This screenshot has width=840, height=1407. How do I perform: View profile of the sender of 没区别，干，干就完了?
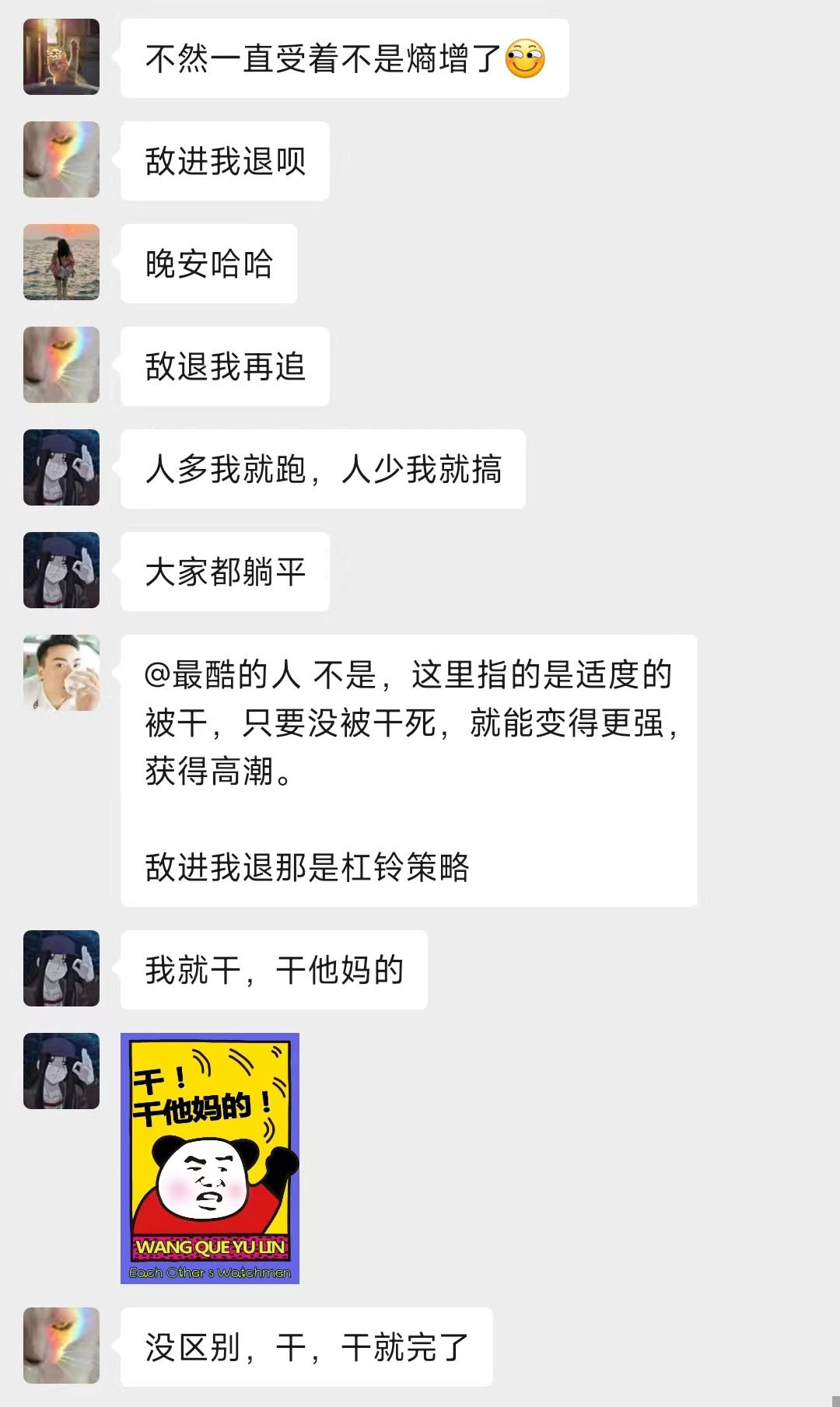click(61, 1346)
